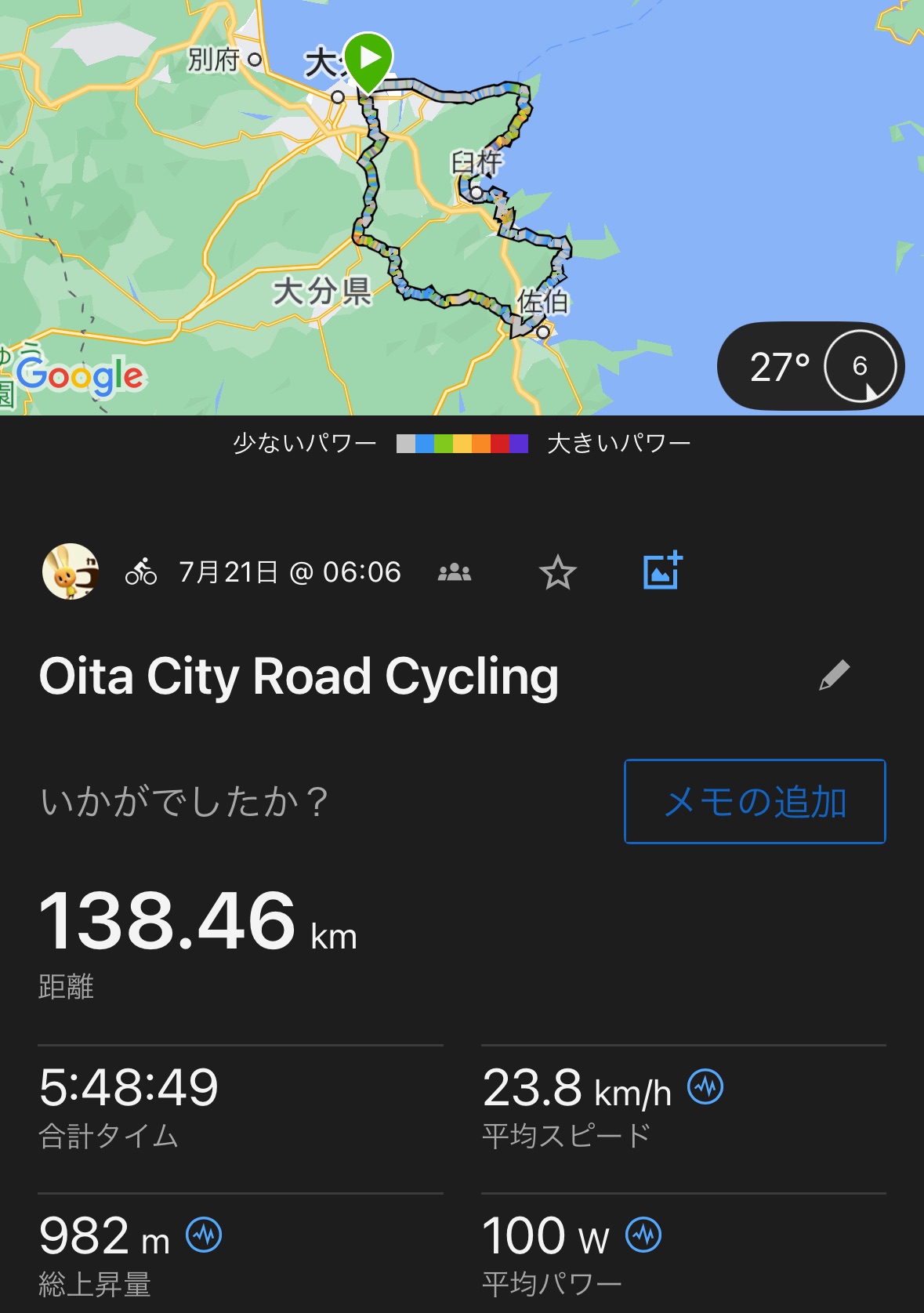Open the 27° weather details badge
Image resolution: width=924 pixels, height=1313 pixels.
pyautogui.click(x=810, y=366)
